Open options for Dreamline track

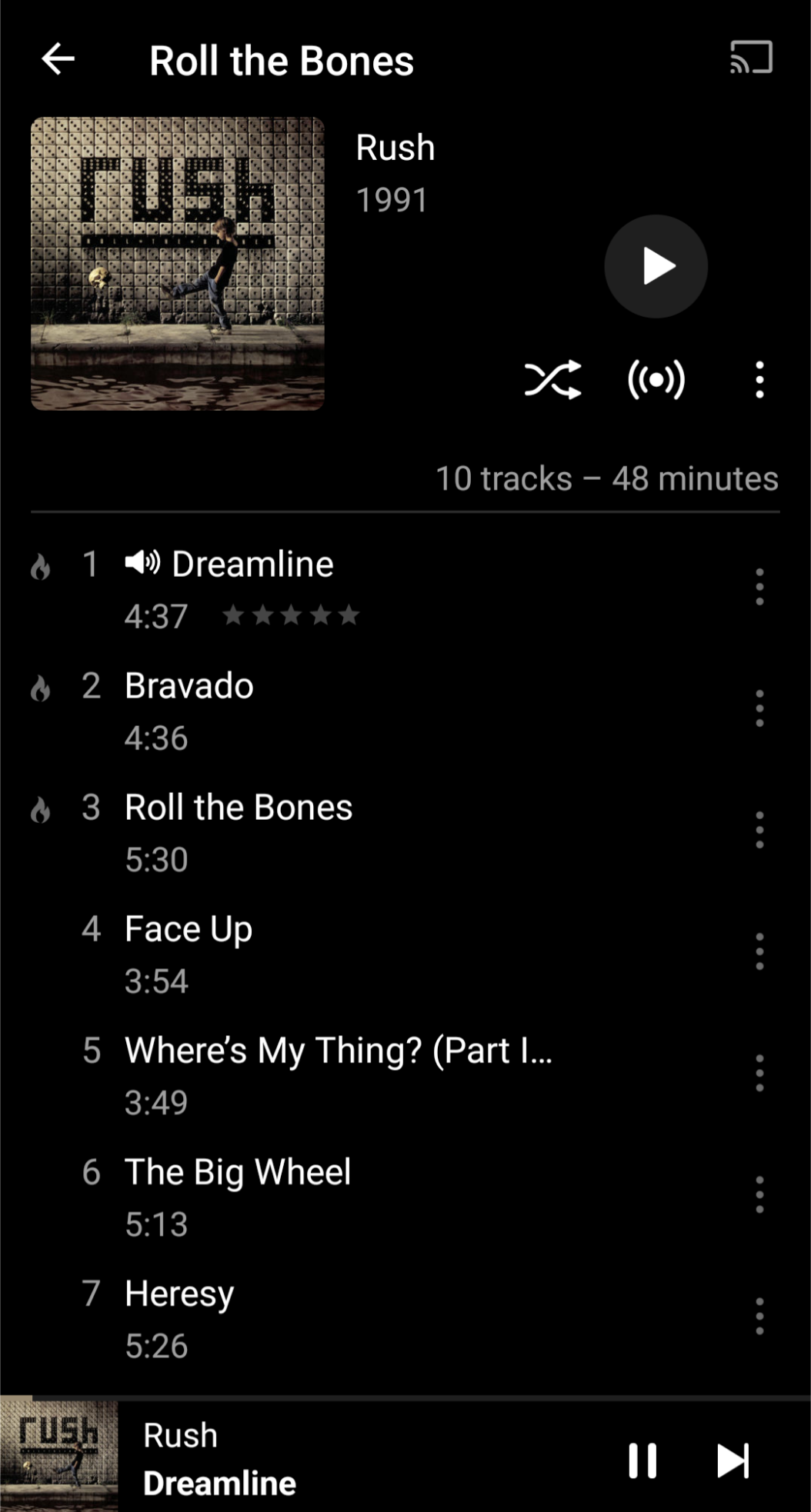click(x=759, y=587)
